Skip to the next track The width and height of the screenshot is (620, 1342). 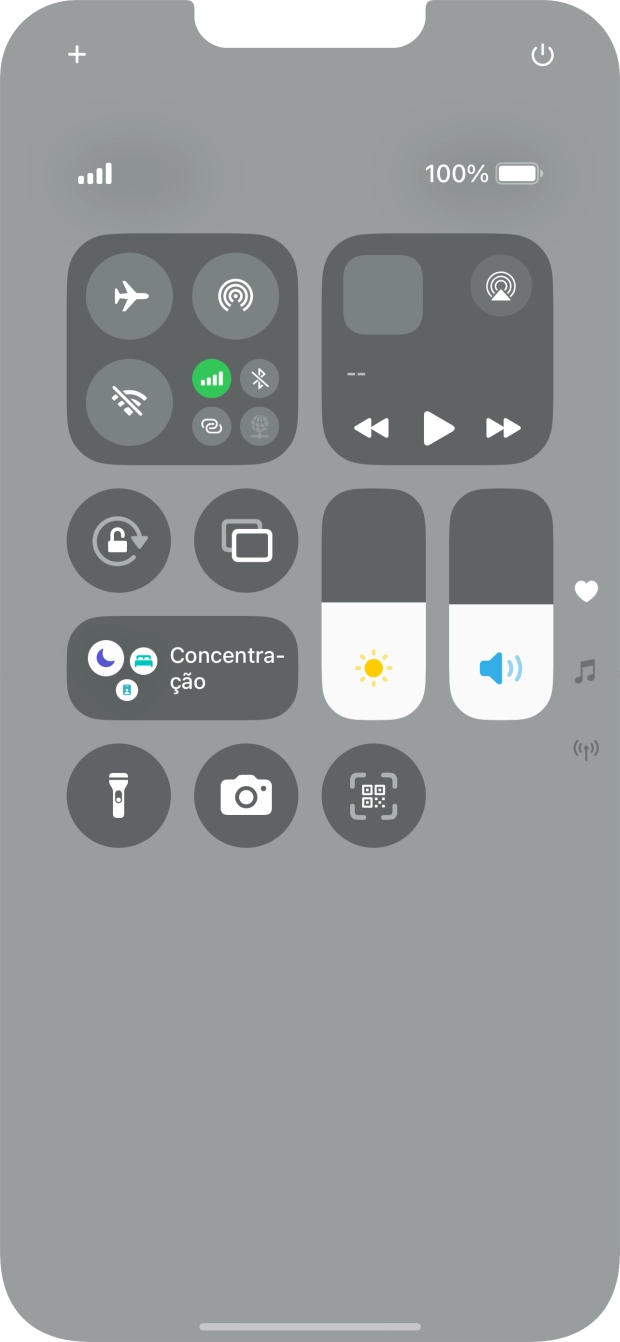point(503,428)
